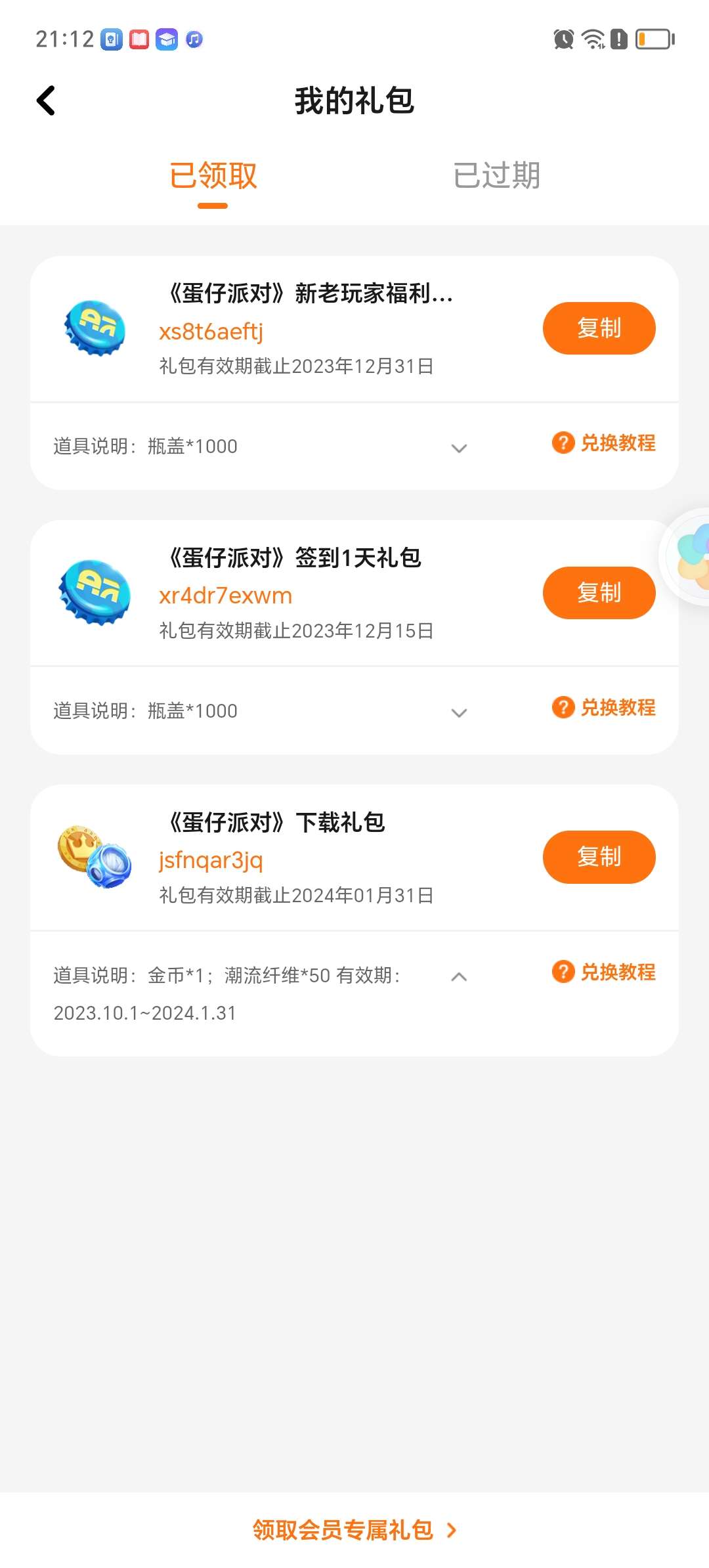Switch to the 已过期 tab
Image resolution: width=709 pixels, height=1568 pixels.
[496, 175]
